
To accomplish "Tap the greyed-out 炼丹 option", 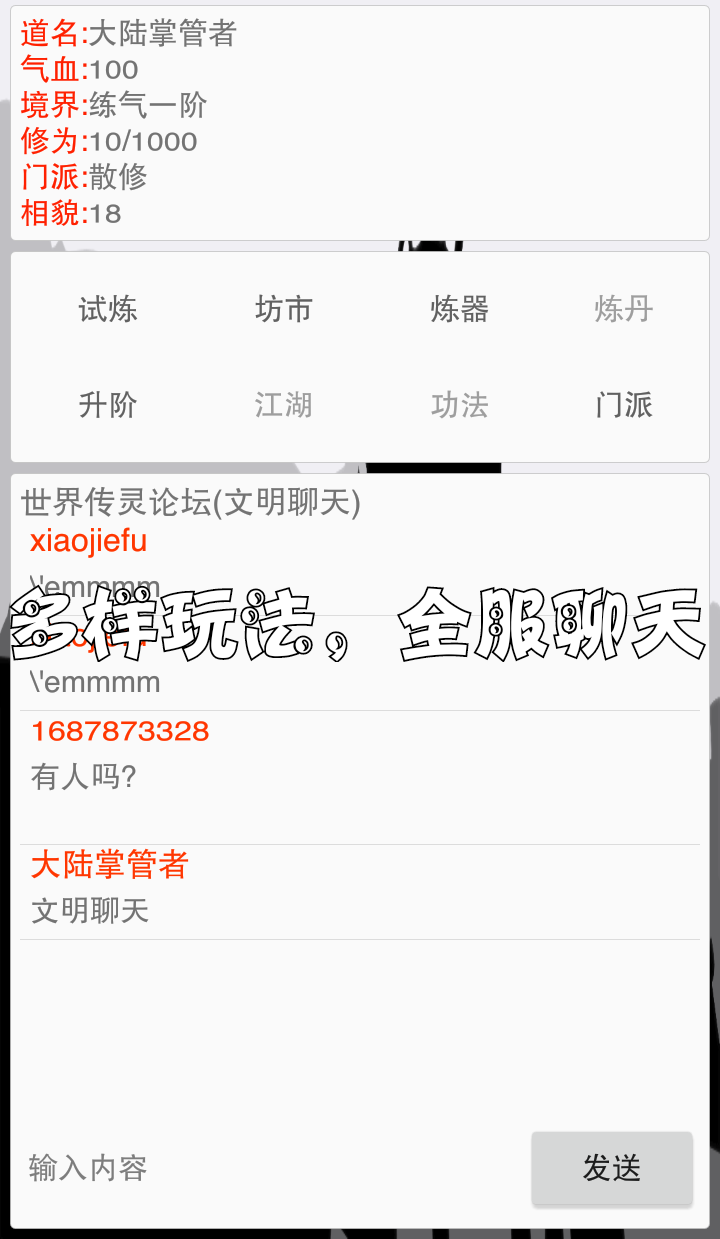I will point(623,310).
